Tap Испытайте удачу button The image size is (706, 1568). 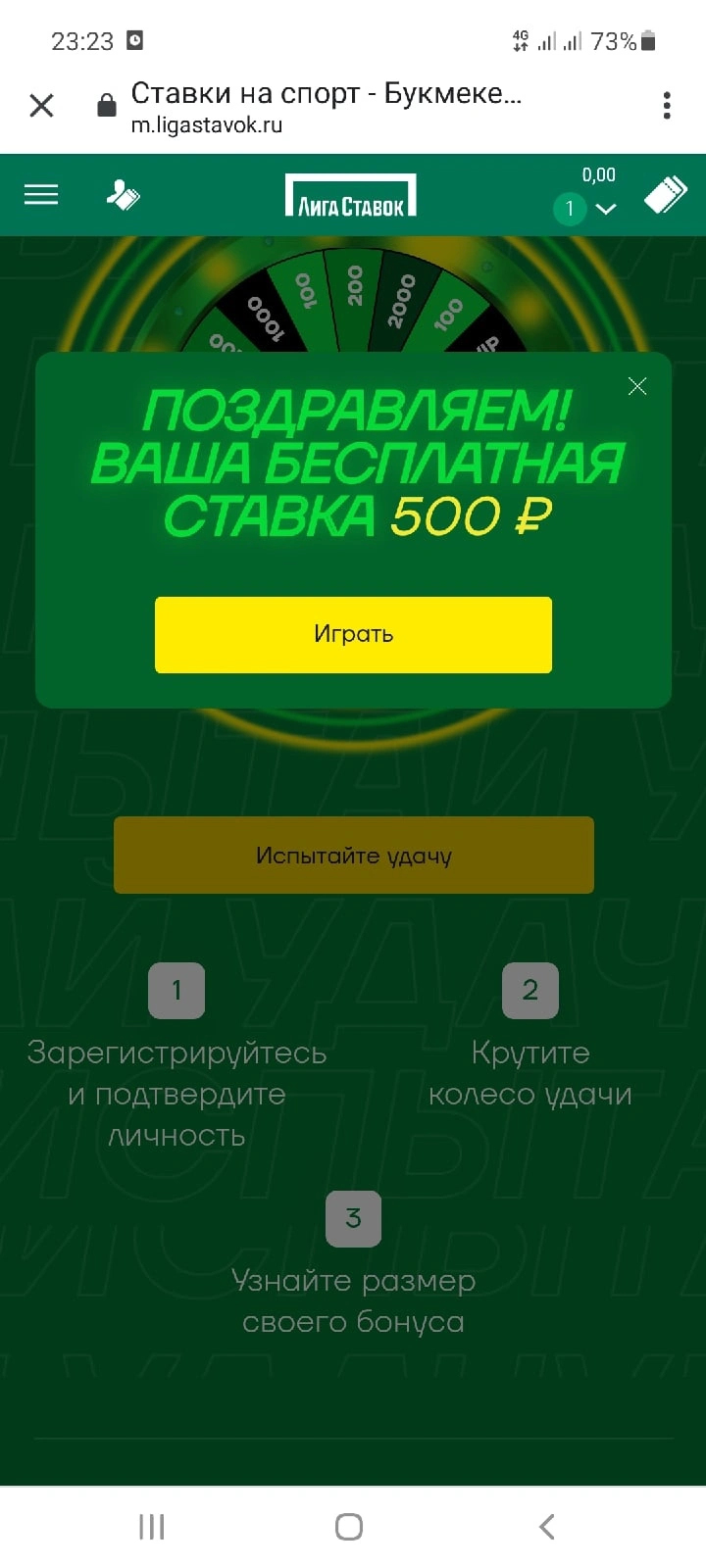pyautogui.click(x=354, y=855)
